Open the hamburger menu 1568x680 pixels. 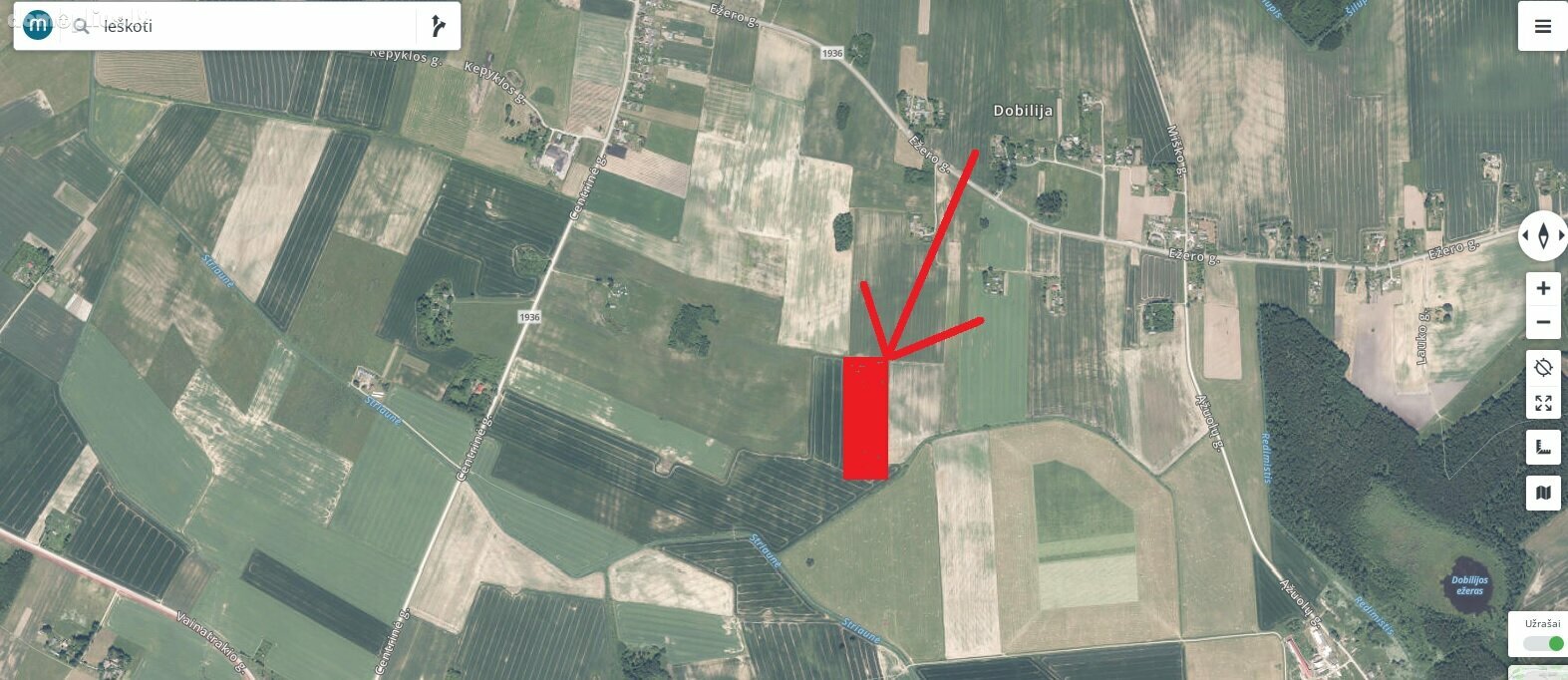coord(1542,27)
